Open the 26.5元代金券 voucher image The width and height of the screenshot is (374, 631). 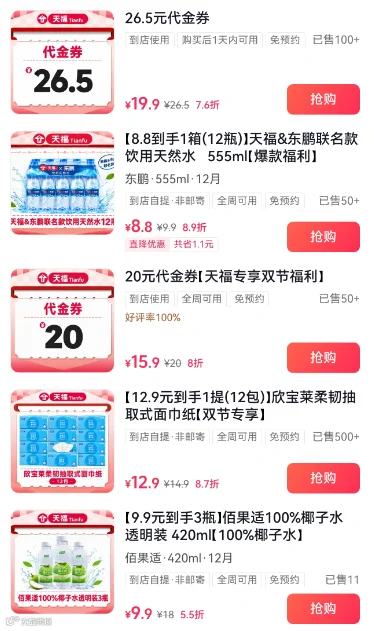(62, 62)
